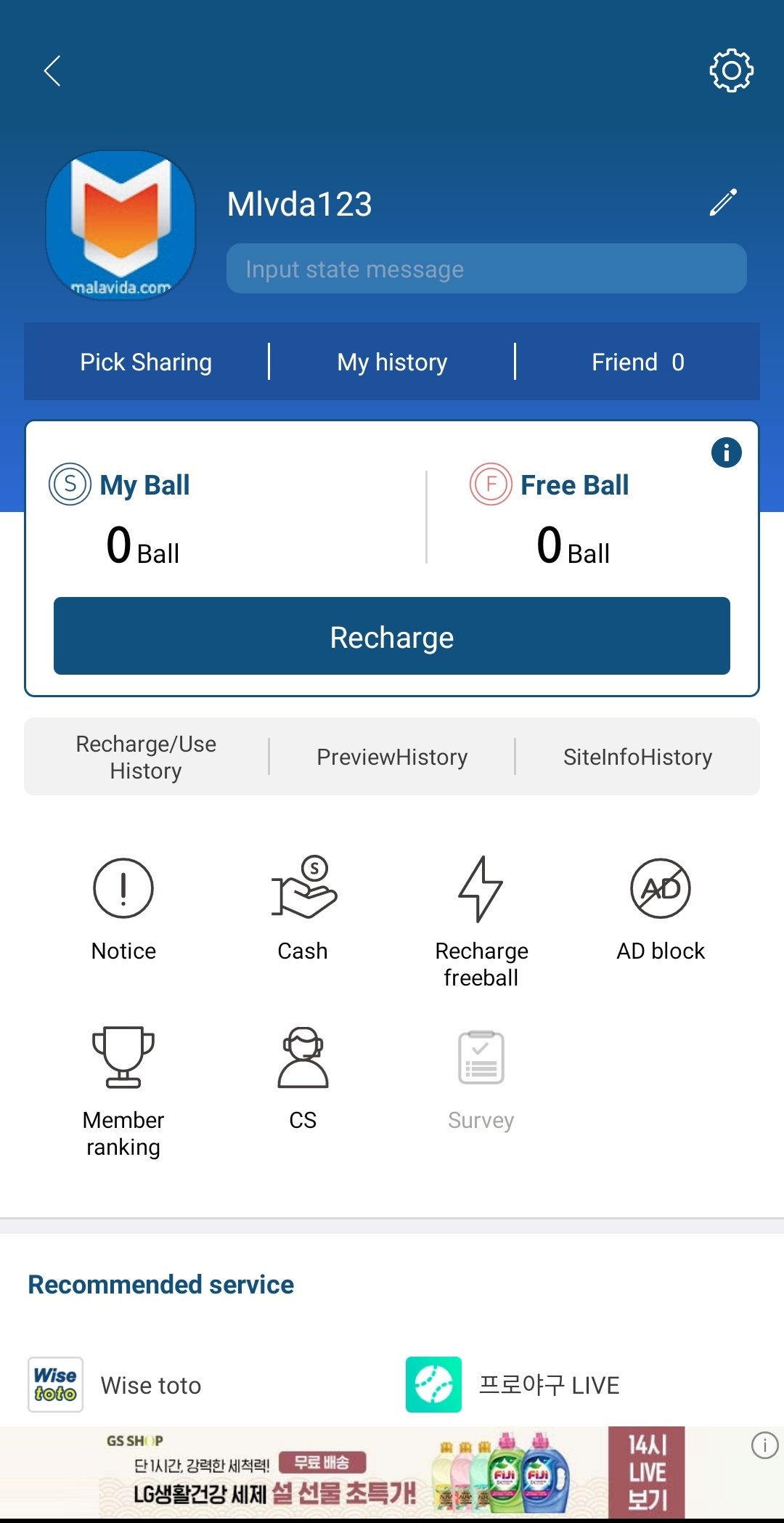
Task: Open the Friend list
Action: pos(637,362)
